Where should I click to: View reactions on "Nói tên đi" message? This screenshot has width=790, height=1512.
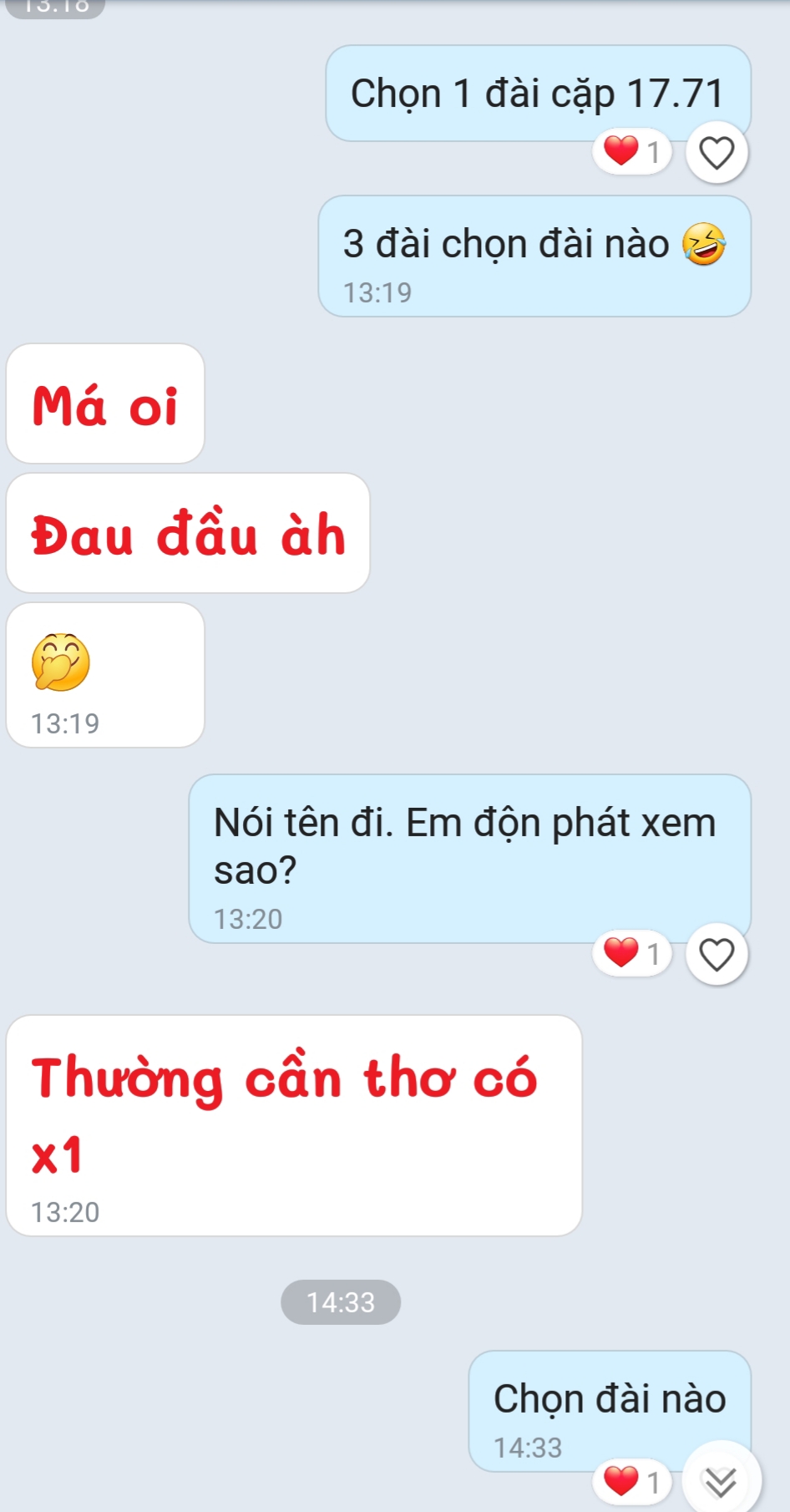[632, 953]
